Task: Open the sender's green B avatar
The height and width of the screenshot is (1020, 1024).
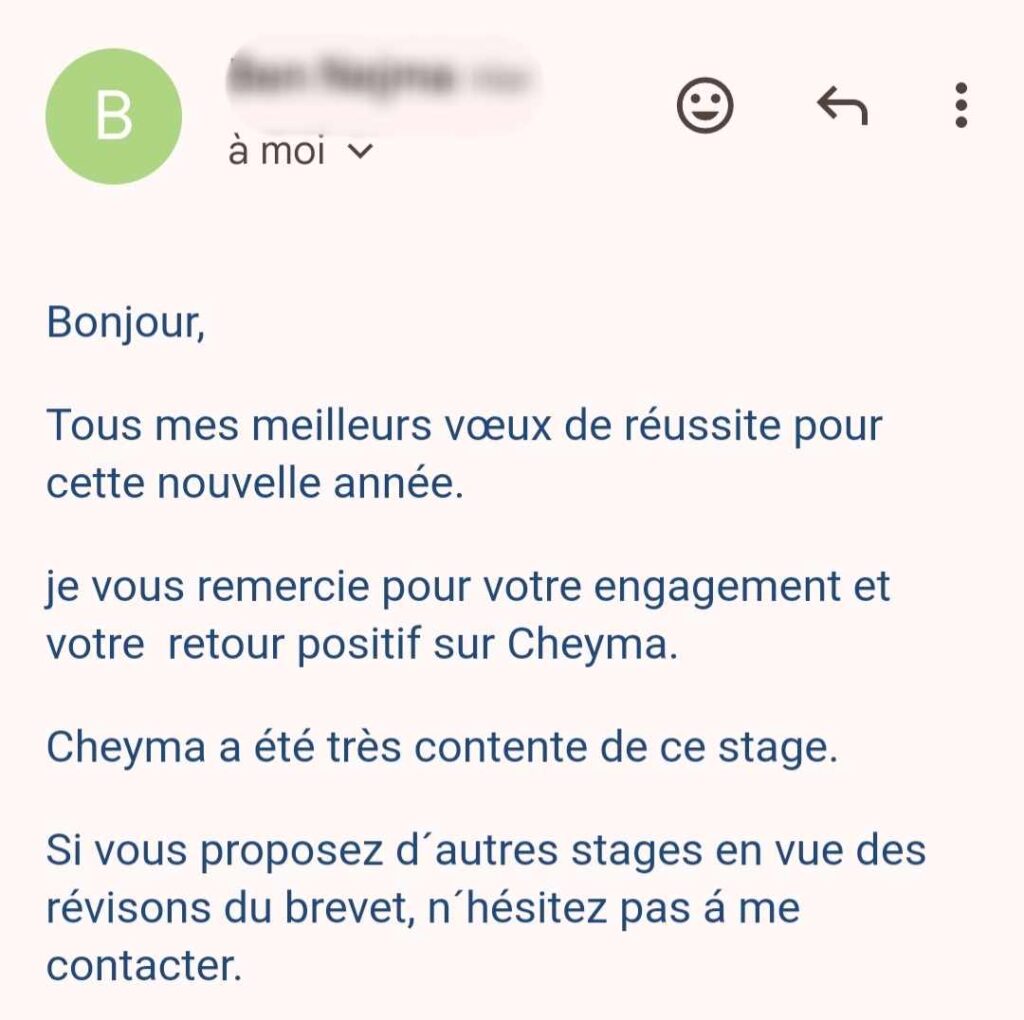Action: pos(114,116)
